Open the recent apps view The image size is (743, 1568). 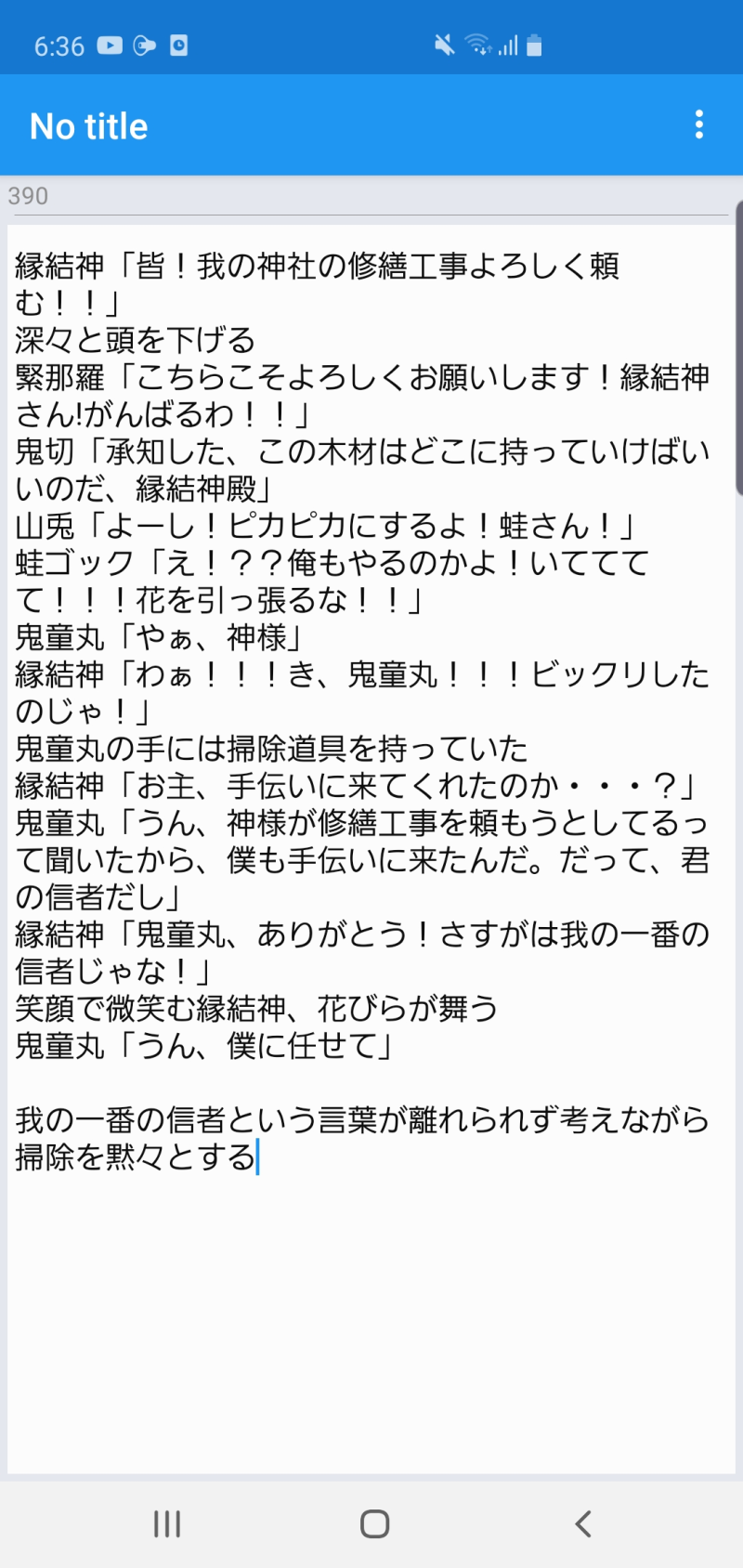[167, 1523]
